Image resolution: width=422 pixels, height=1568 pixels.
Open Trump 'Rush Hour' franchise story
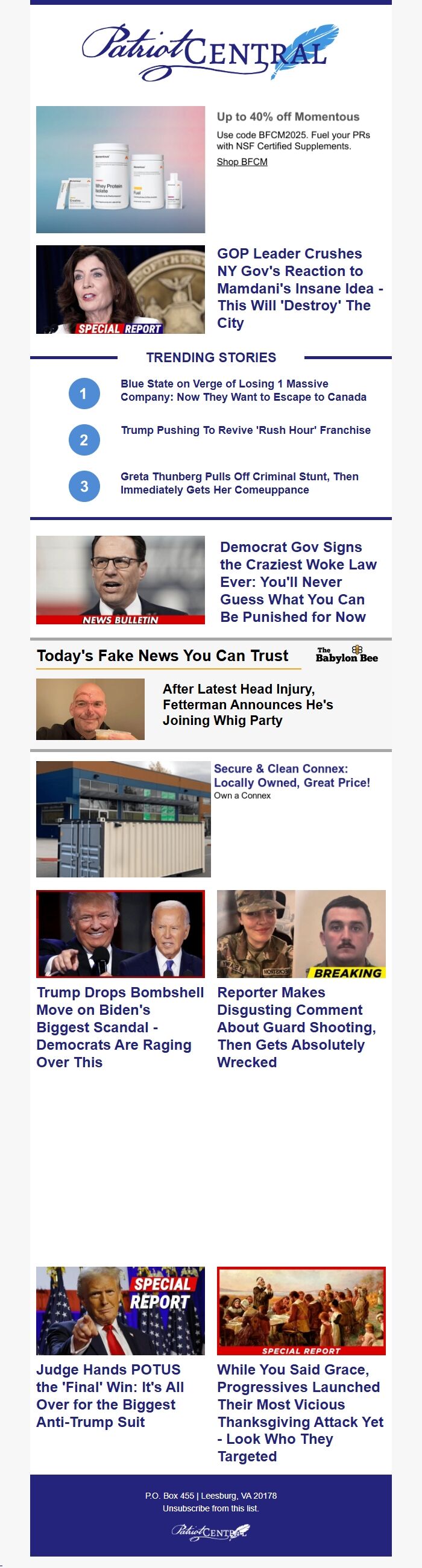(245, 430)
